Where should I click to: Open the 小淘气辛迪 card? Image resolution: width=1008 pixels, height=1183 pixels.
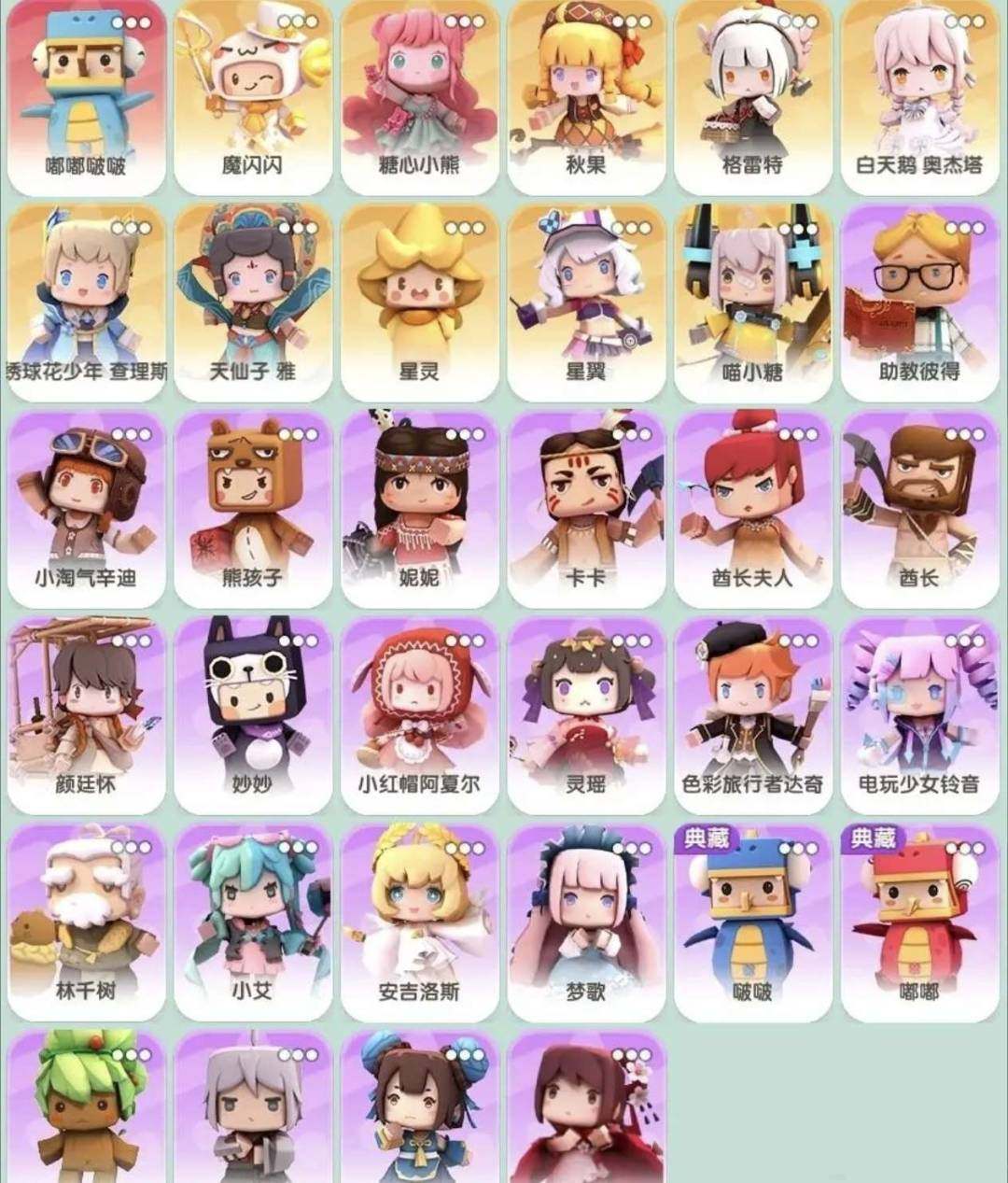[x=86, y=510]
